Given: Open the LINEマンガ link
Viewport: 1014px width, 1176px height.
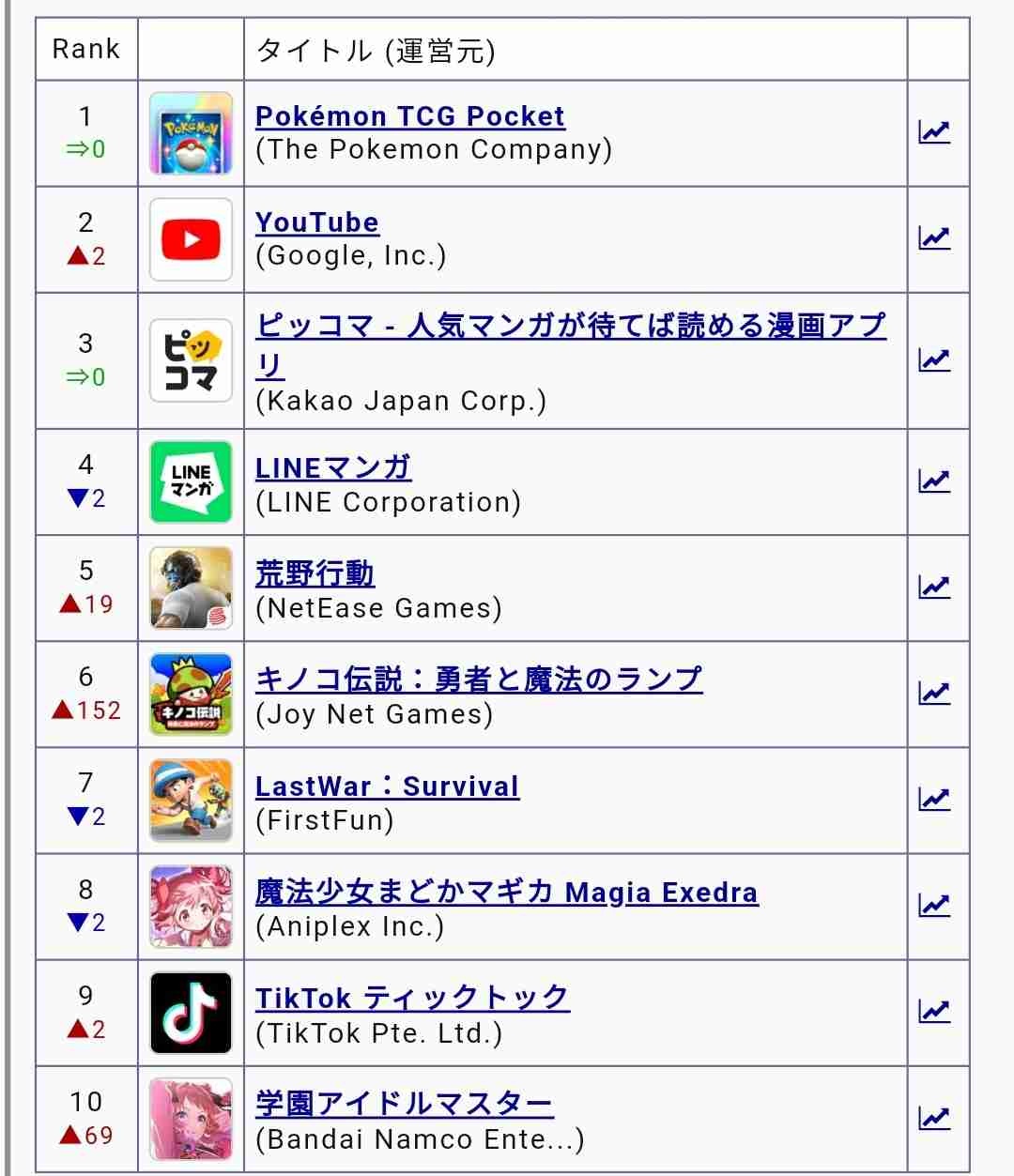Looking at the screenshot, I should 332,467.
